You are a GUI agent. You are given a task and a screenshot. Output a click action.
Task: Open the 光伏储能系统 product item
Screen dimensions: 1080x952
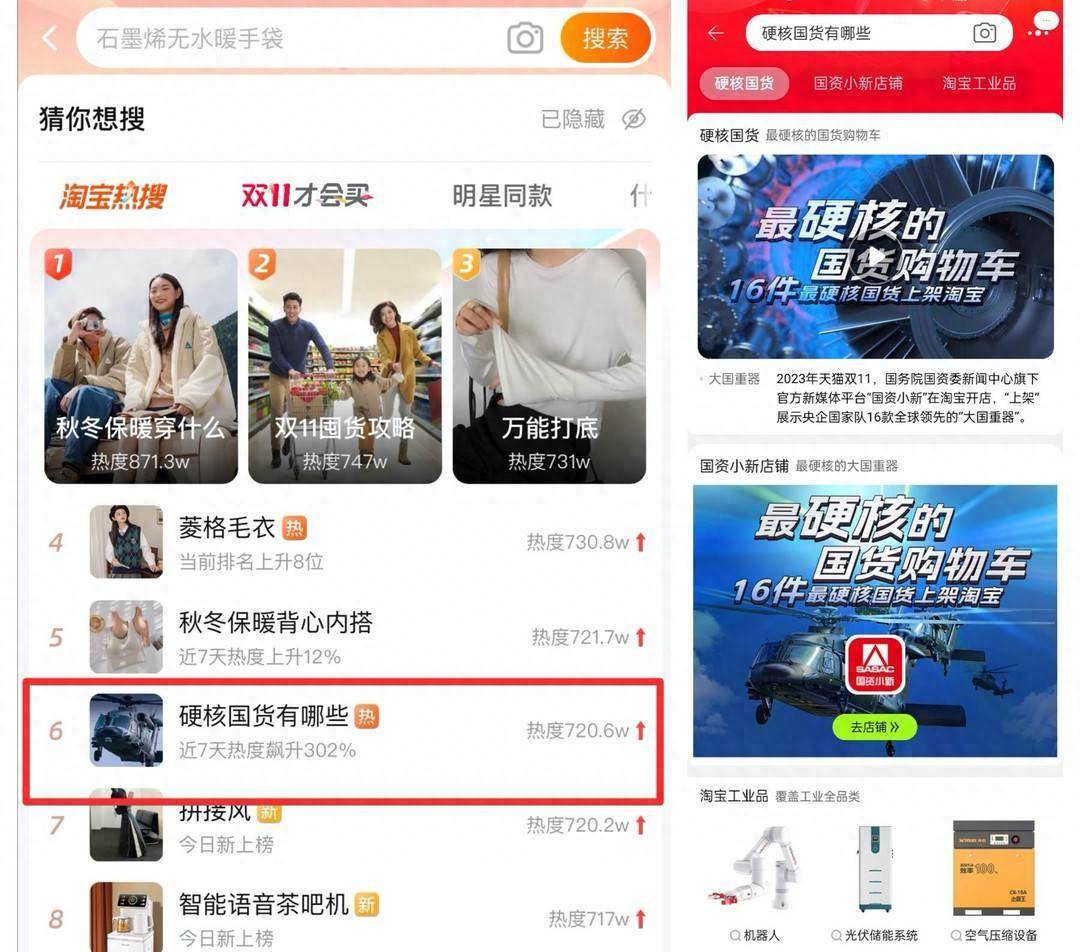click(x=874, y=878)
